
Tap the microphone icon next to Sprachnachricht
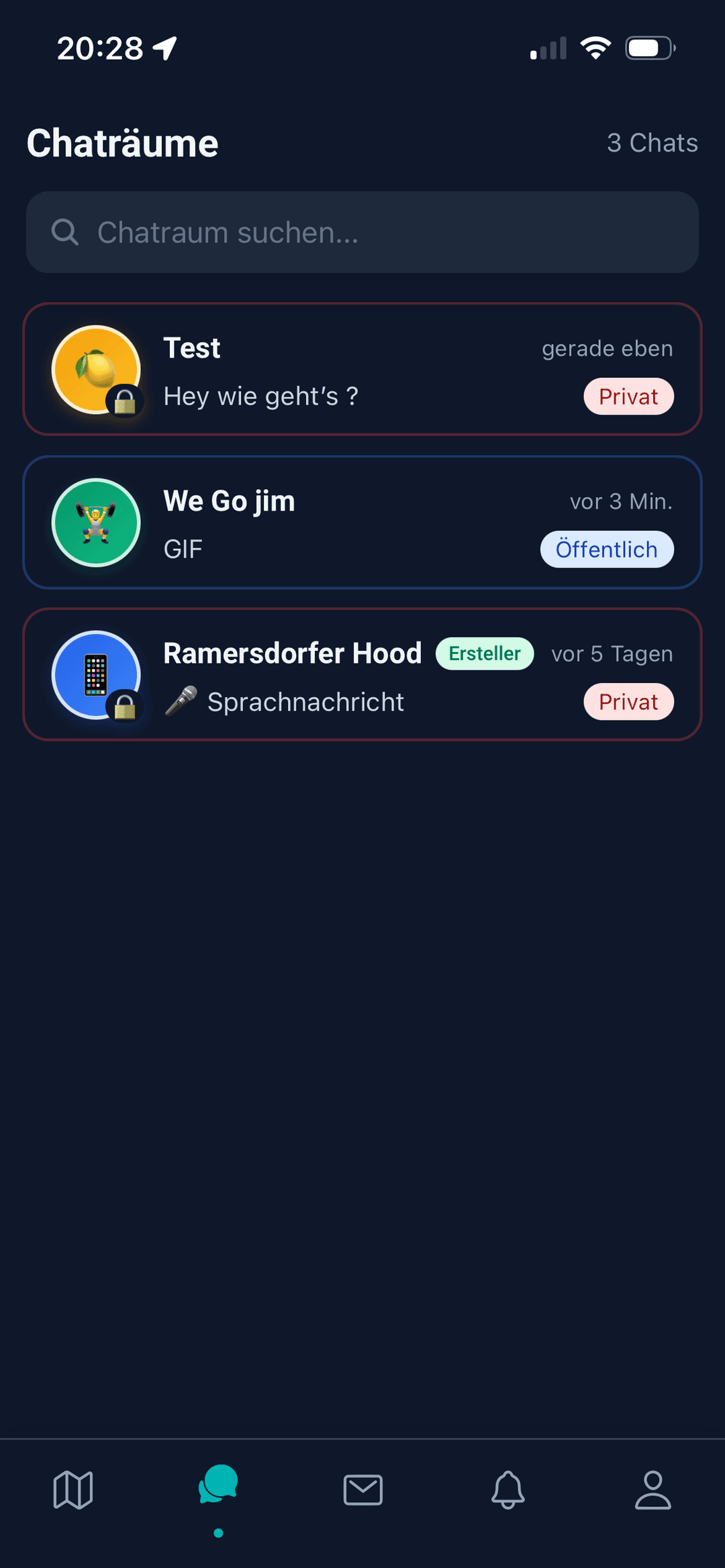183,700
